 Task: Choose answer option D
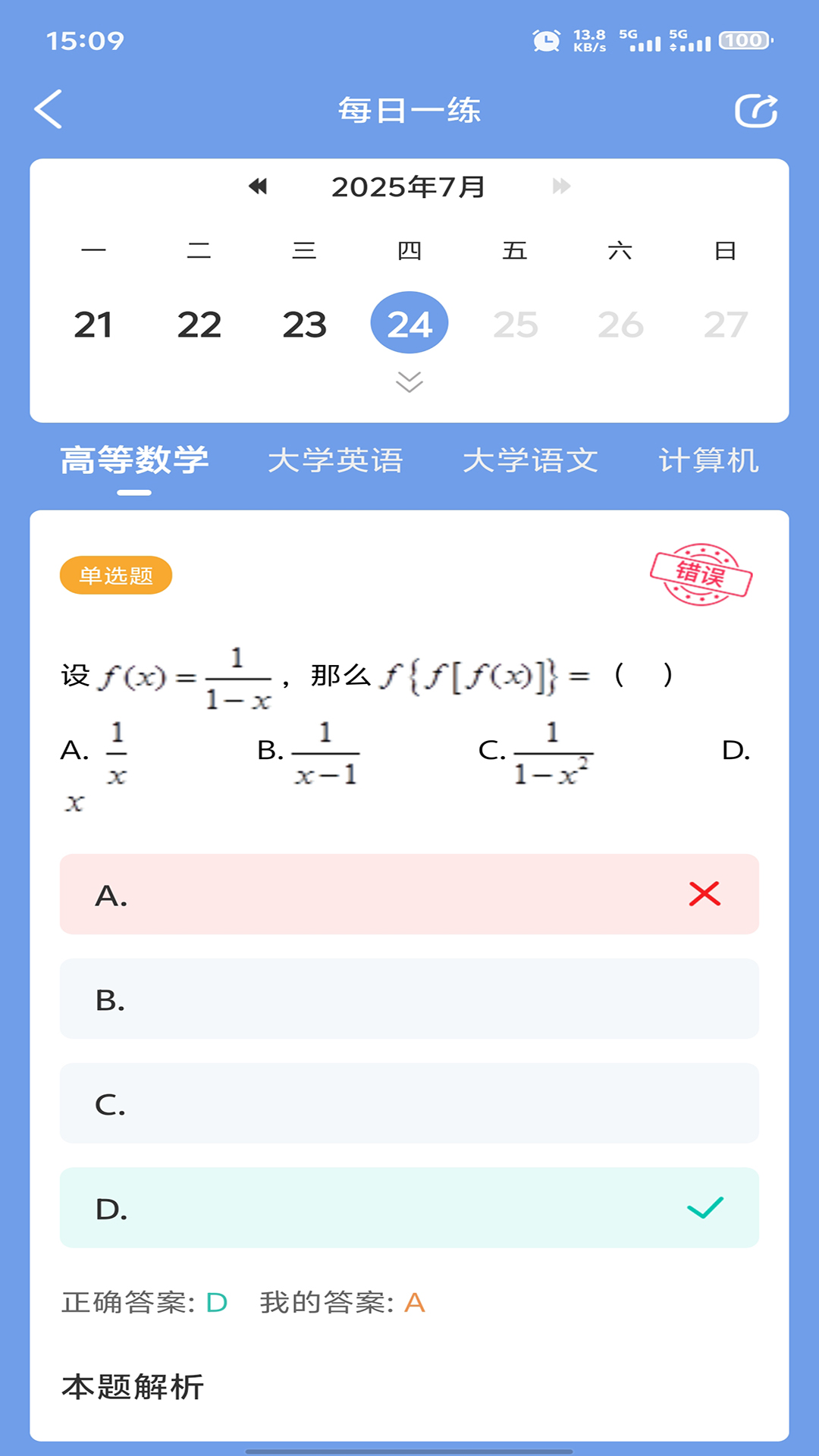tap(409, 1207)
